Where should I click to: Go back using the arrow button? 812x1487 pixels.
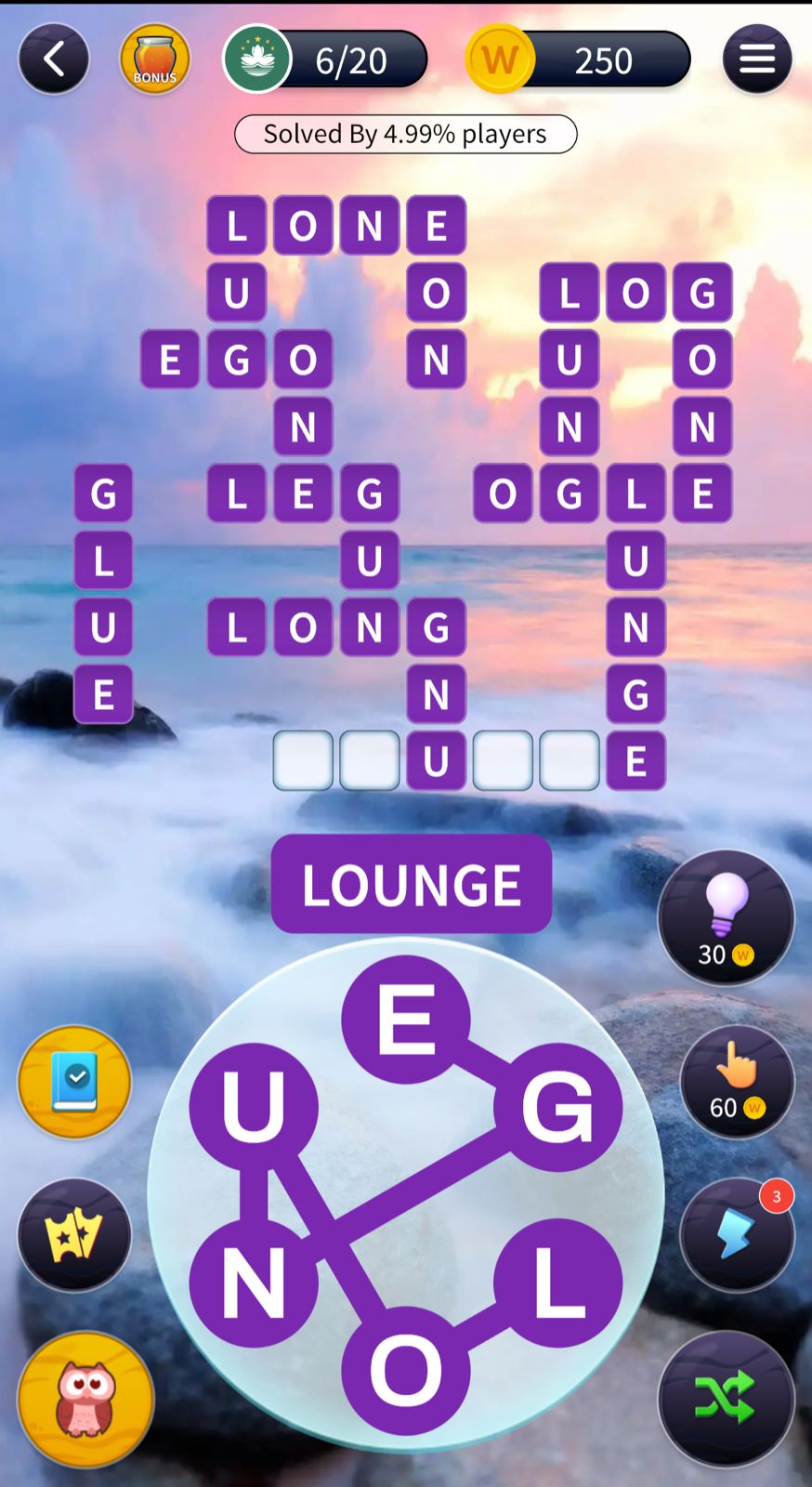pyautogui.click(x=54, y=60)
